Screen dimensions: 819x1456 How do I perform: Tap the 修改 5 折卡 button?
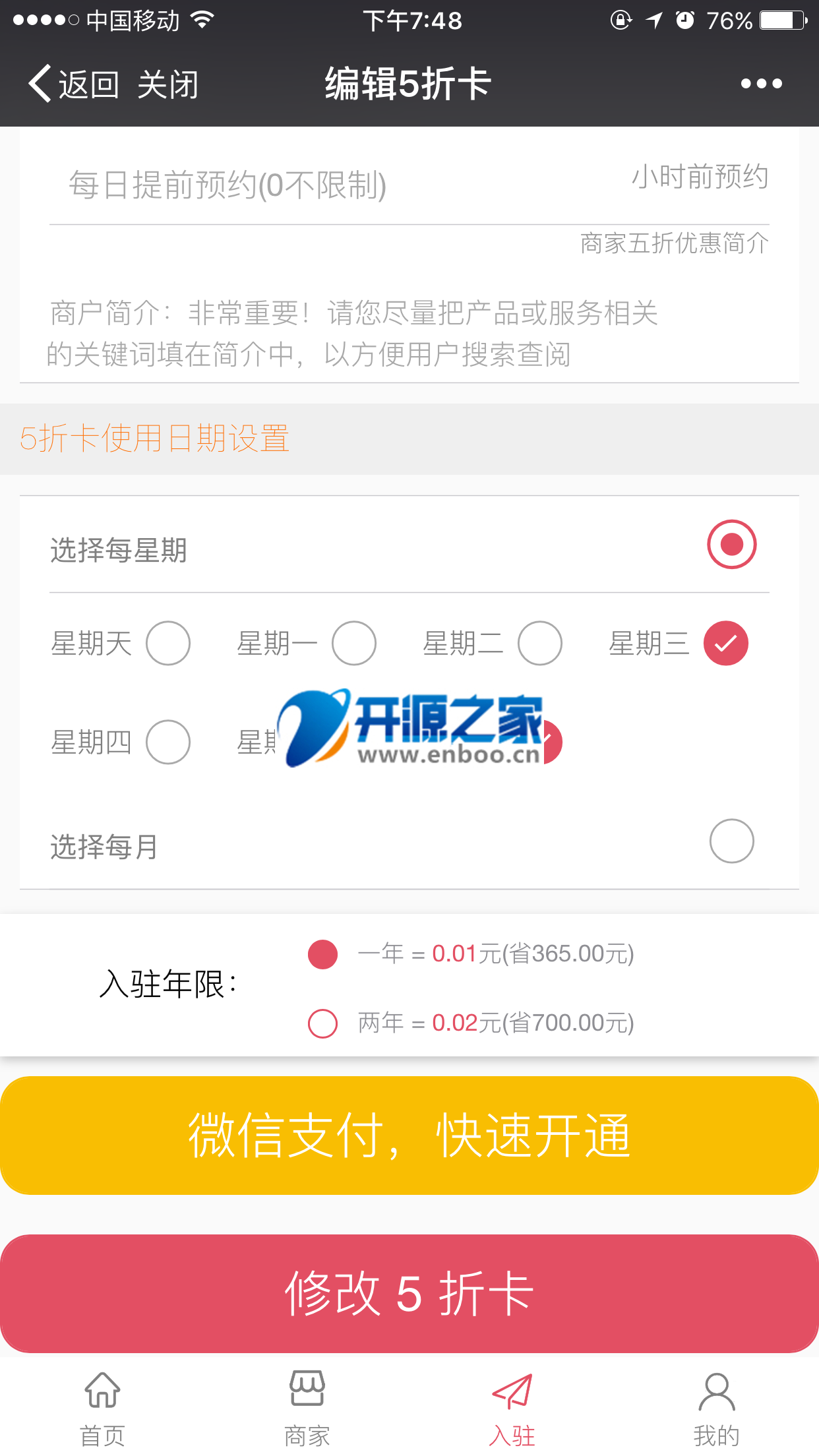tap(409, 1294)
